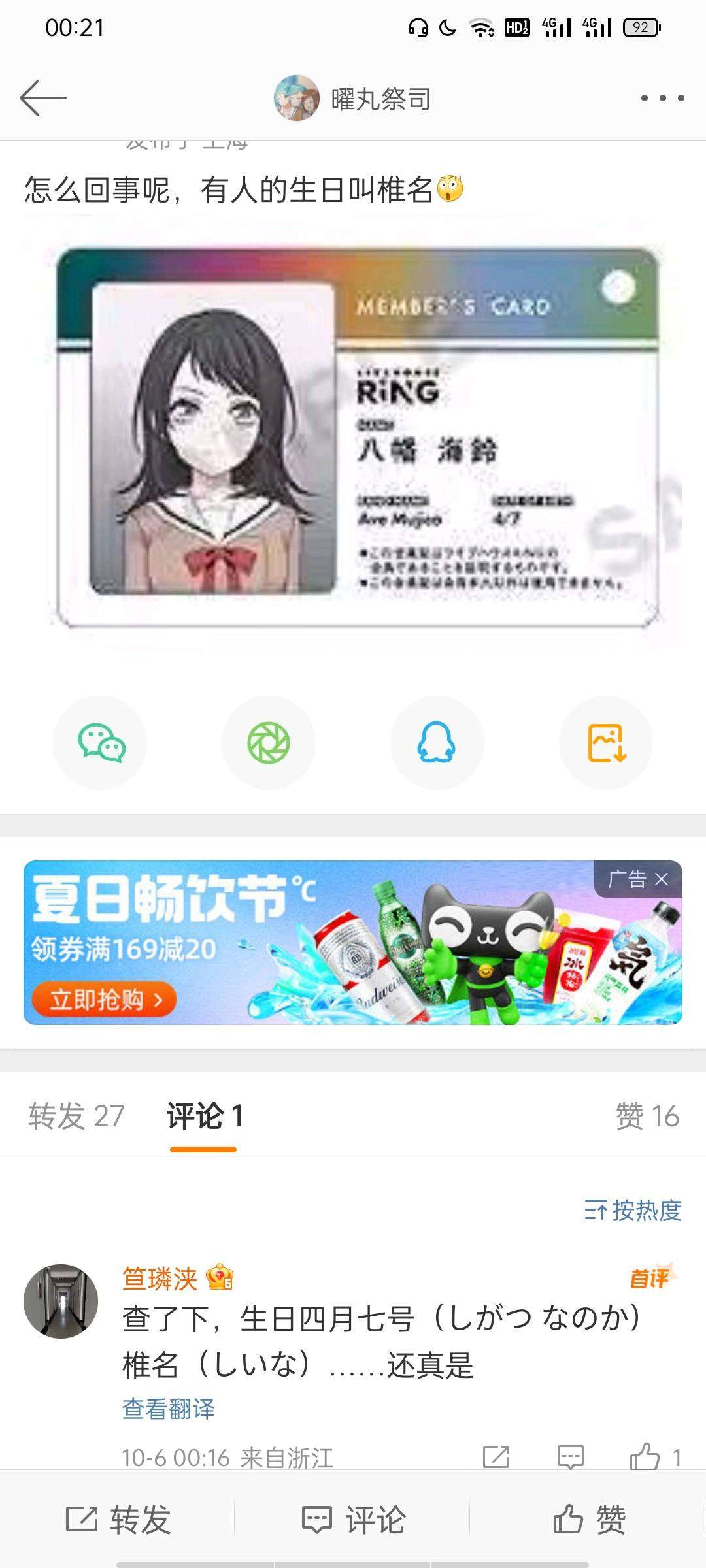Close the ad with 广告 X button
The height and width of the screenshot is (1568, 706).
[x=662, y=879]
